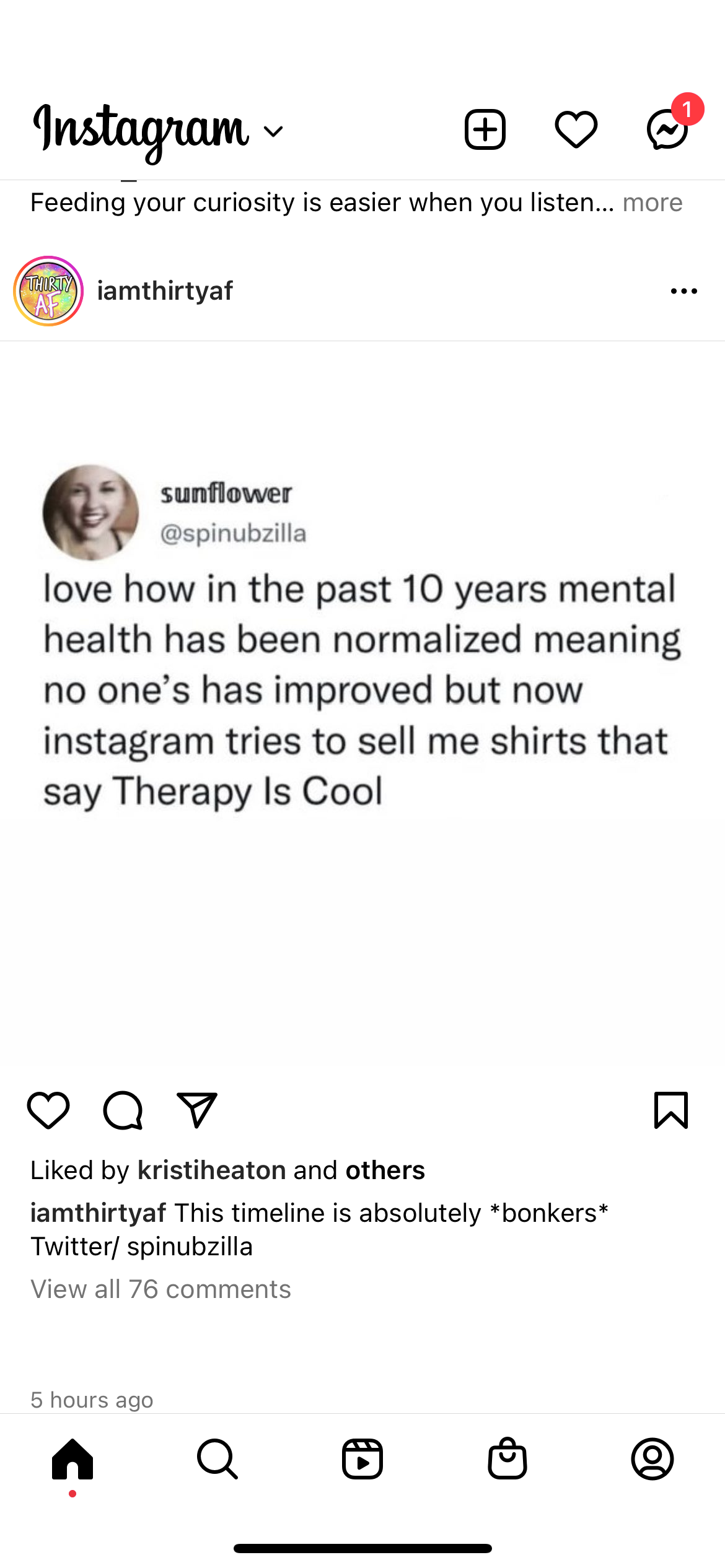Share the iamthirtyaf post via send icon
Screen dimensions: 725x1568
tap(197, 1110)
